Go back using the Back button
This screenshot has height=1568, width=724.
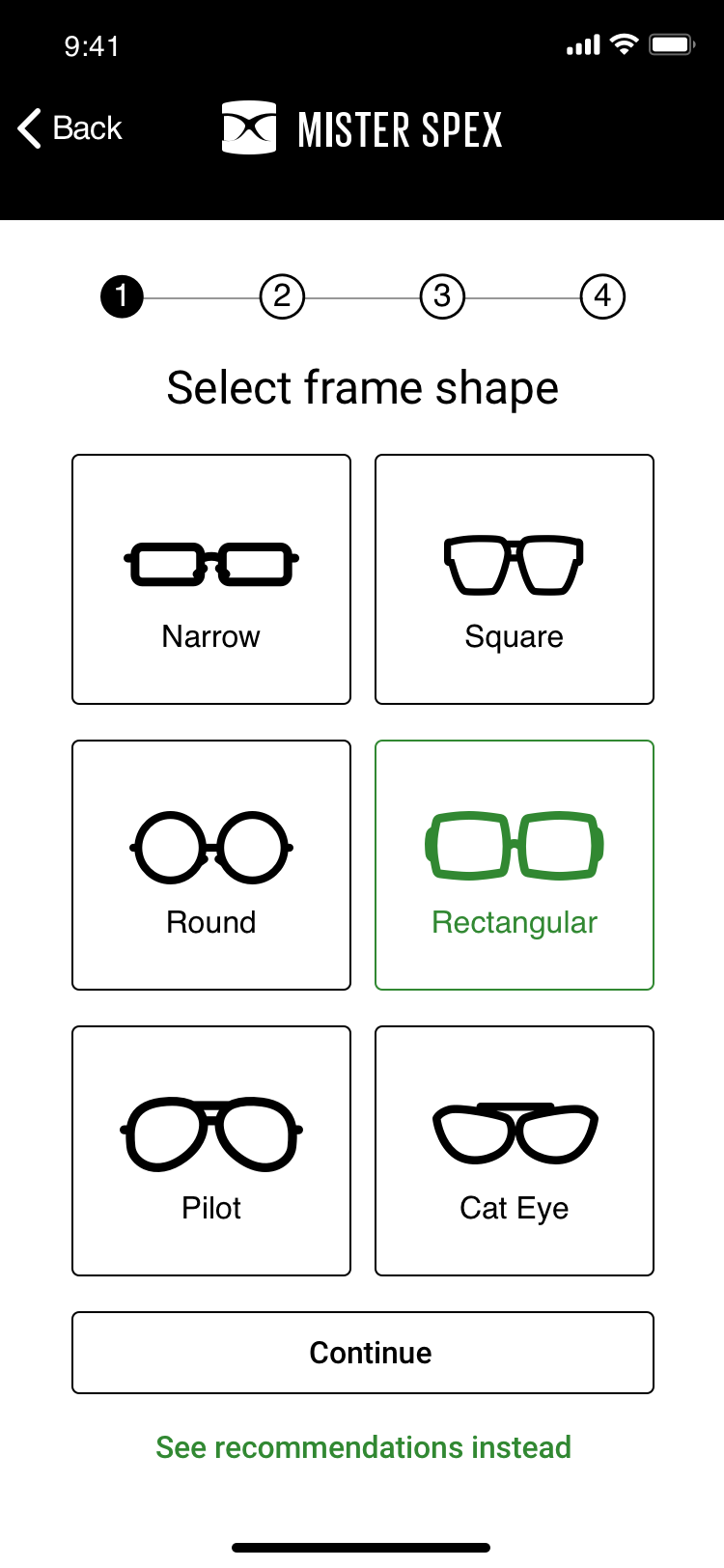point(70,128)
